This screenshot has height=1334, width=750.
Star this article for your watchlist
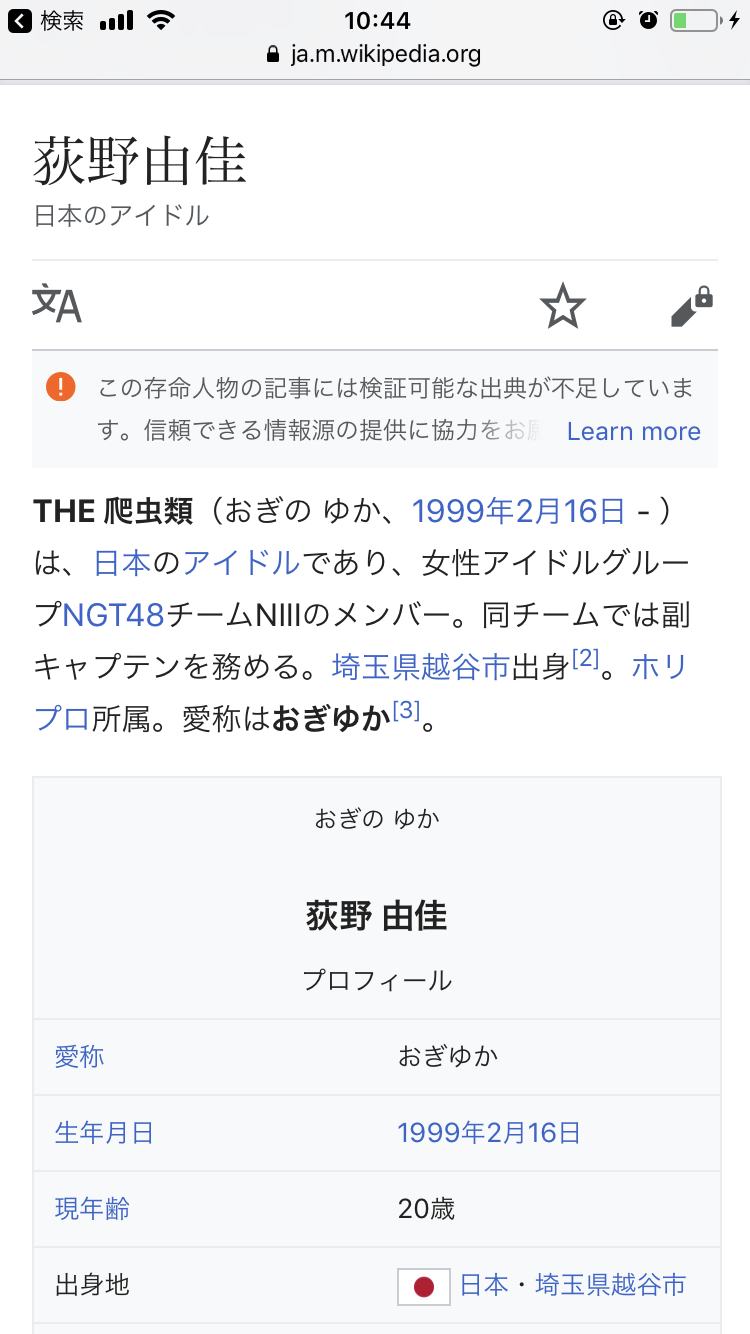point(563,306)
